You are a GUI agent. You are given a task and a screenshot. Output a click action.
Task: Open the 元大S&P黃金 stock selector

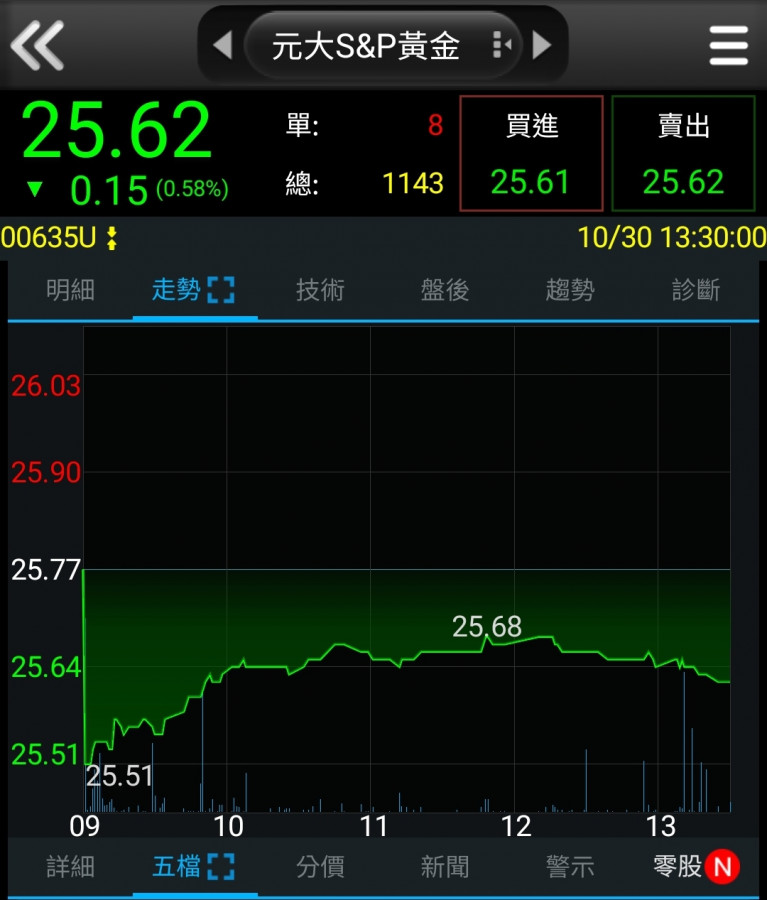(381, 45)
